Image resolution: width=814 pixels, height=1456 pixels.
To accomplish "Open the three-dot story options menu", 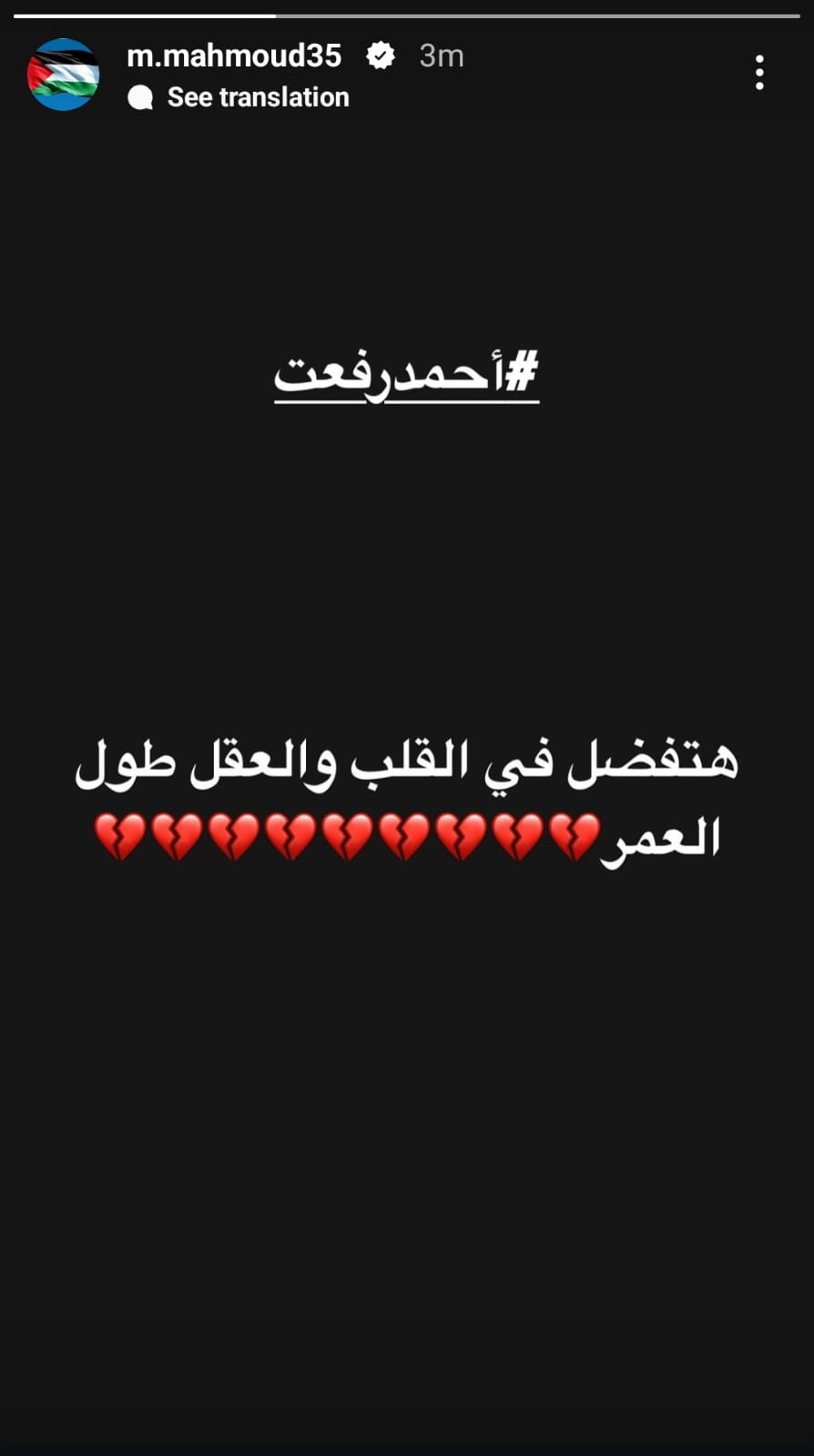I will click(758, 73).
